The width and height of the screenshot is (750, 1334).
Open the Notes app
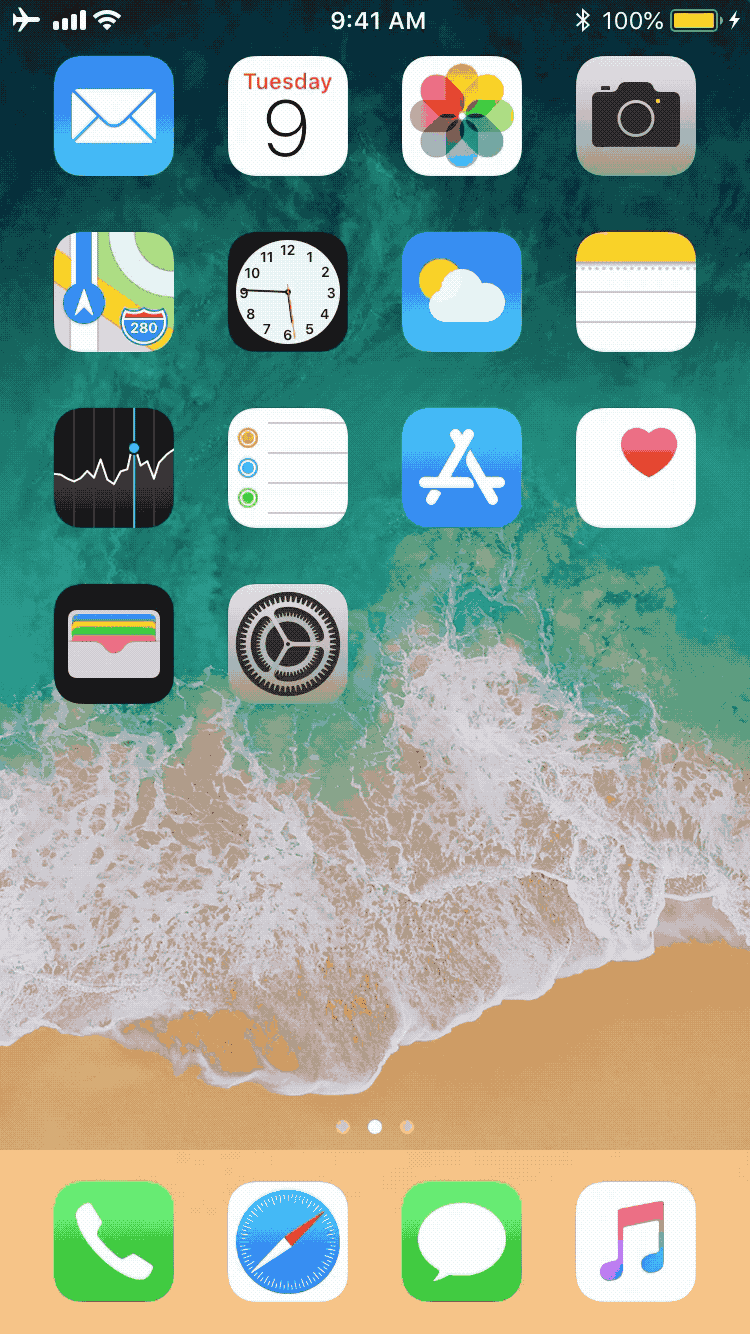pyautogui.click(x=636, y=292)
